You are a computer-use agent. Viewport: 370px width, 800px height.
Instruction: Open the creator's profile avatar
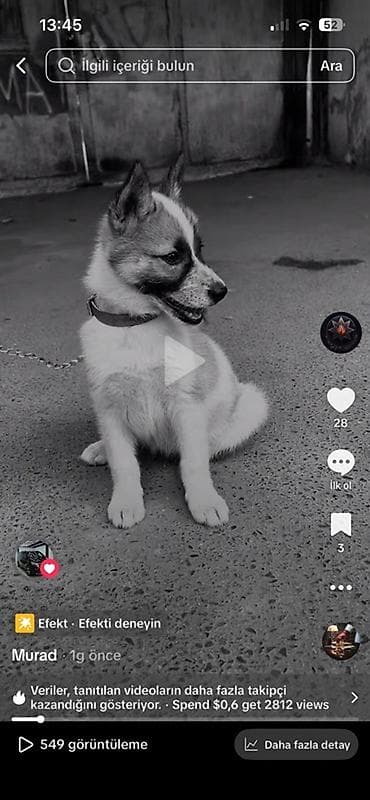pos(341,333)
